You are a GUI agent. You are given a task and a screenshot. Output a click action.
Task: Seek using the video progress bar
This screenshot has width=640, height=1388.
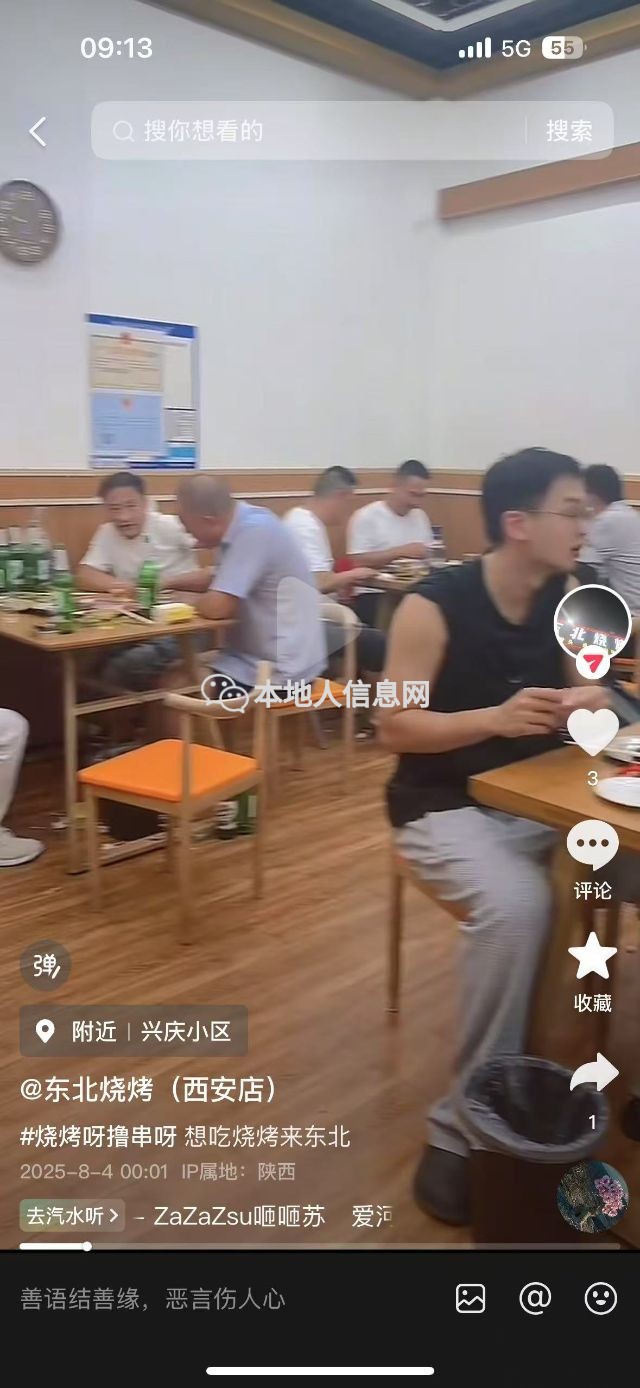coord(320,1246)
